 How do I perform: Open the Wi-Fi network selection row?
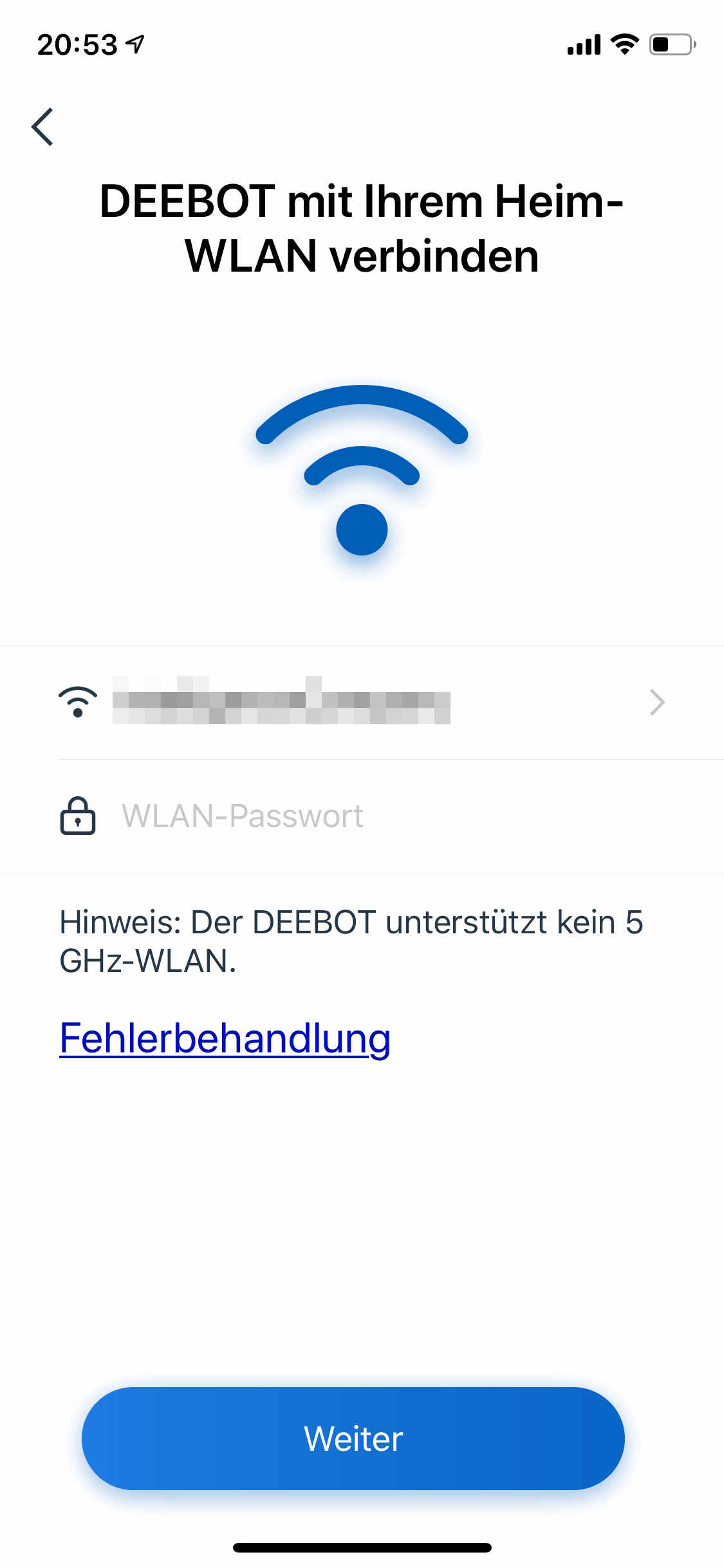[x=362, y=702]
